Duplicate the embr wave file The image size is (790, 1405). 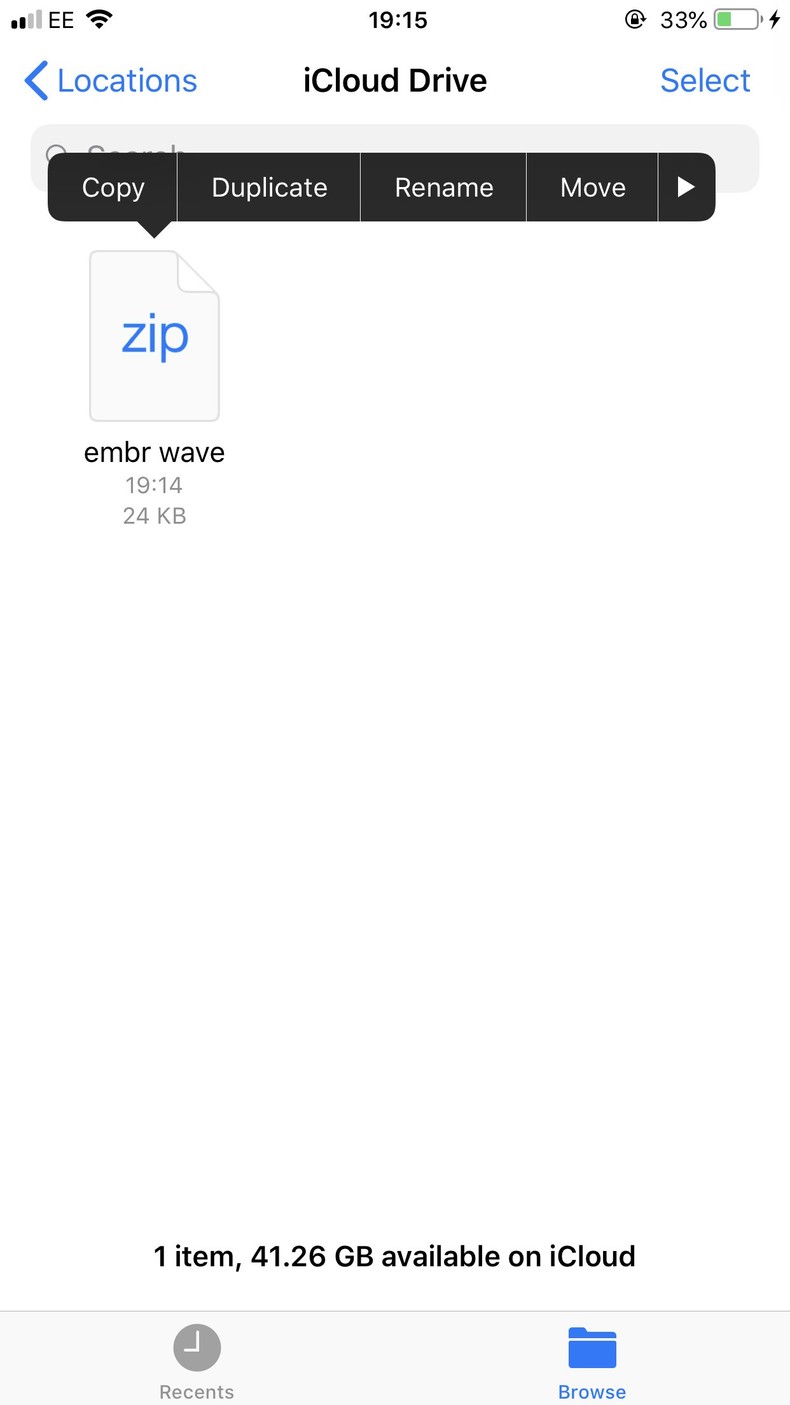pos(269,187)
